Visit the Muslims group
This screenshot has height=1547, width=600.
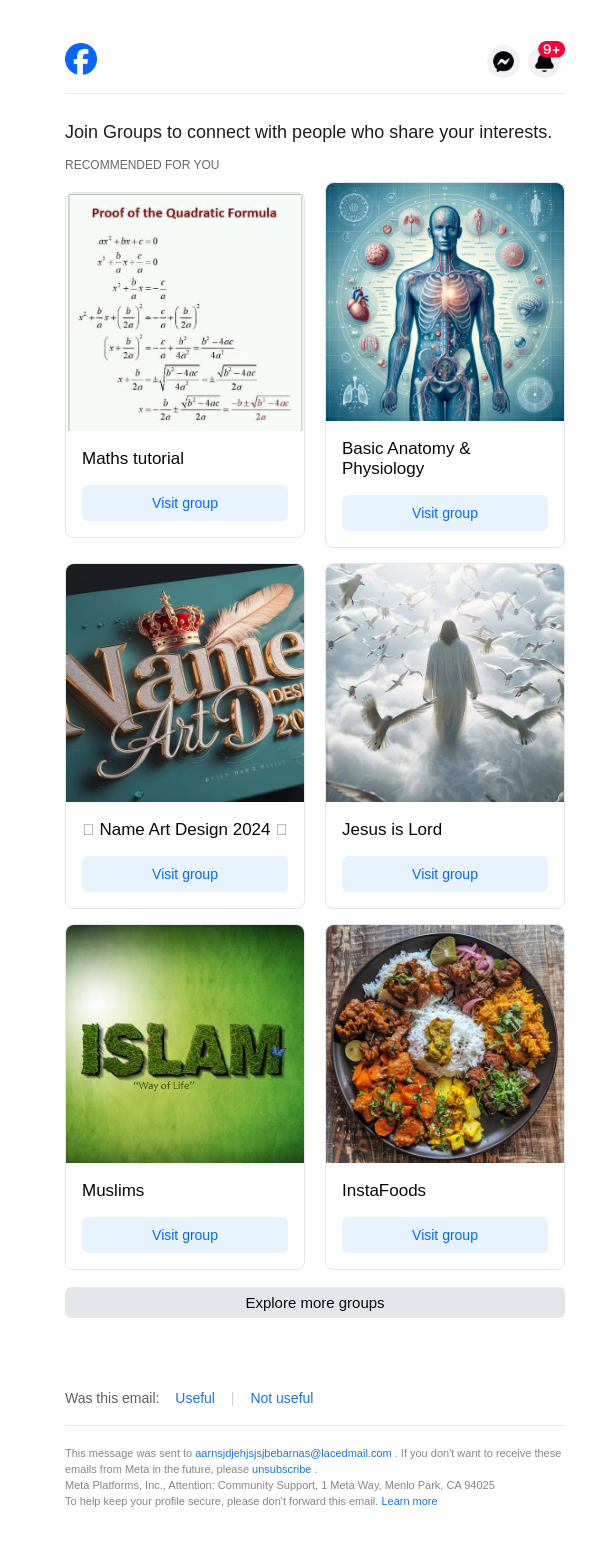185,1235
